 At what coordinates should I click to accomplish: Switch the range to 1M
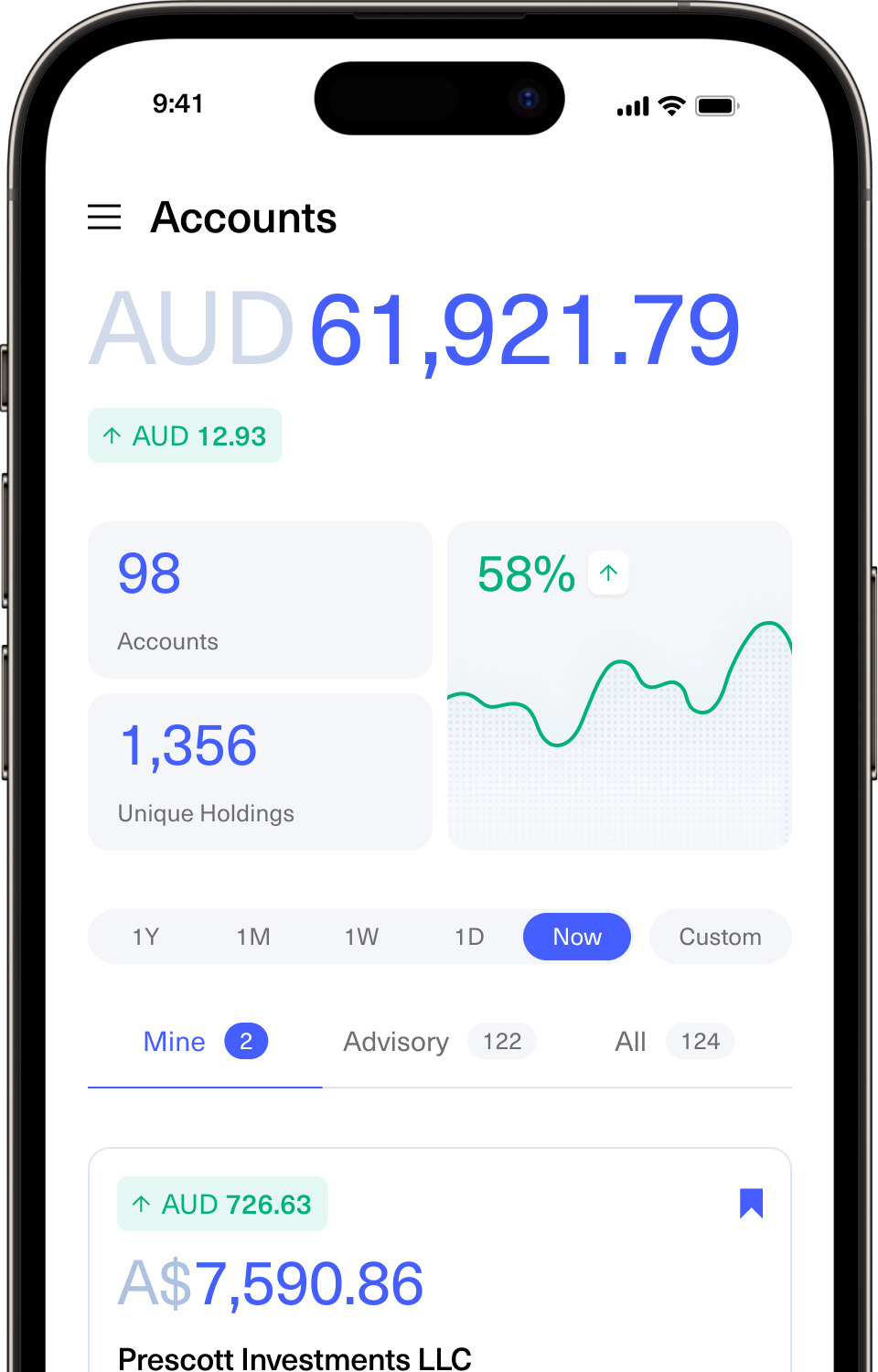click(253, 937)
